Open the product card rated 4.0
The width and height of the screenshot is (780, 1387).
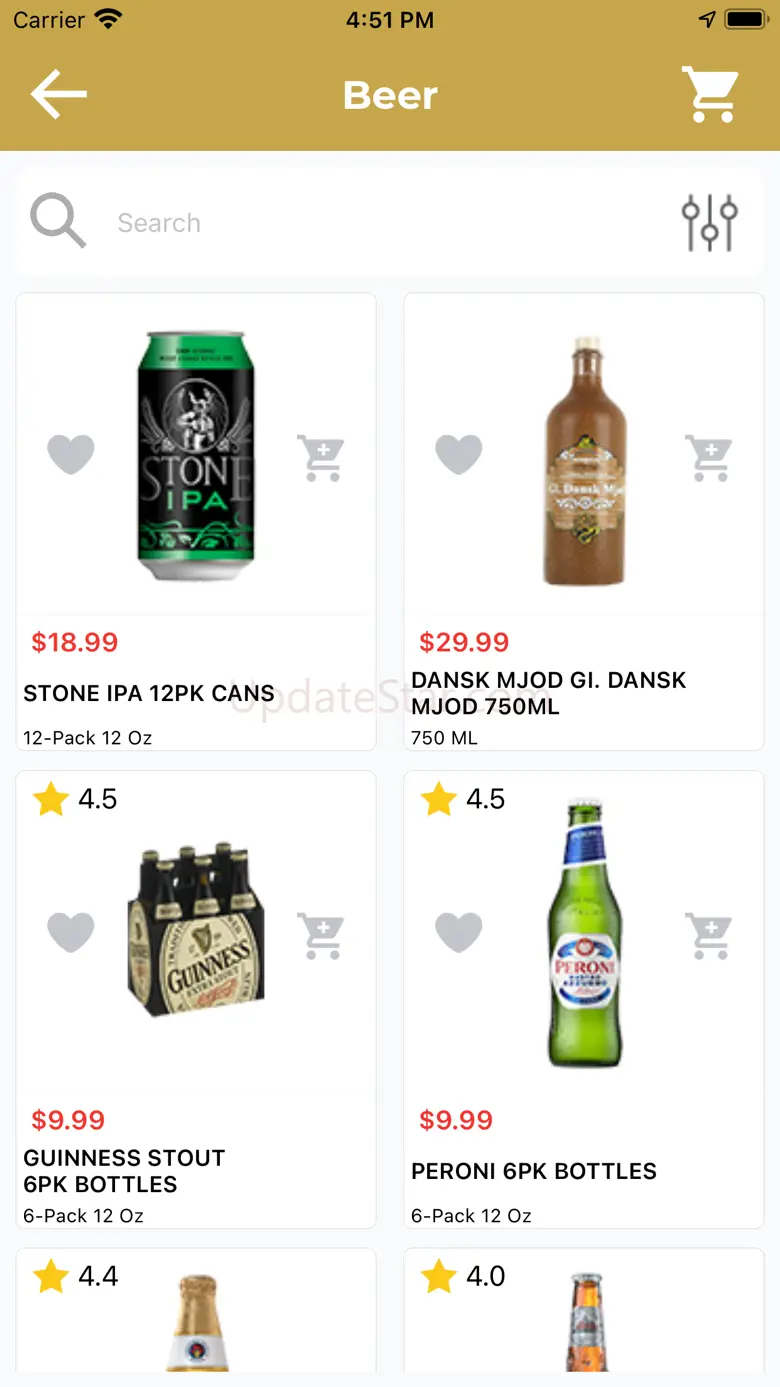click(x=584, y=1320)
